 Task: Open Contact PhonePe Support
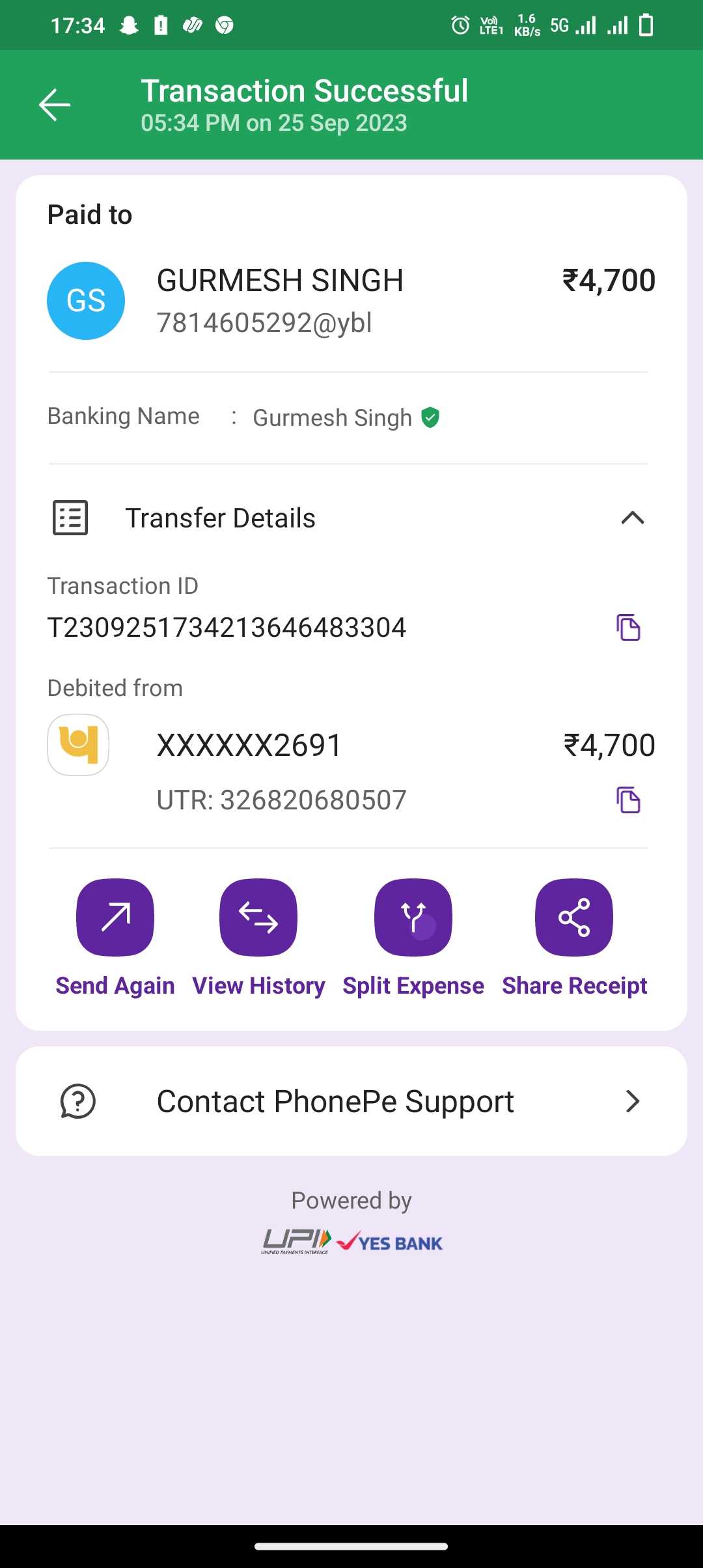click(x=351, y=1101)
